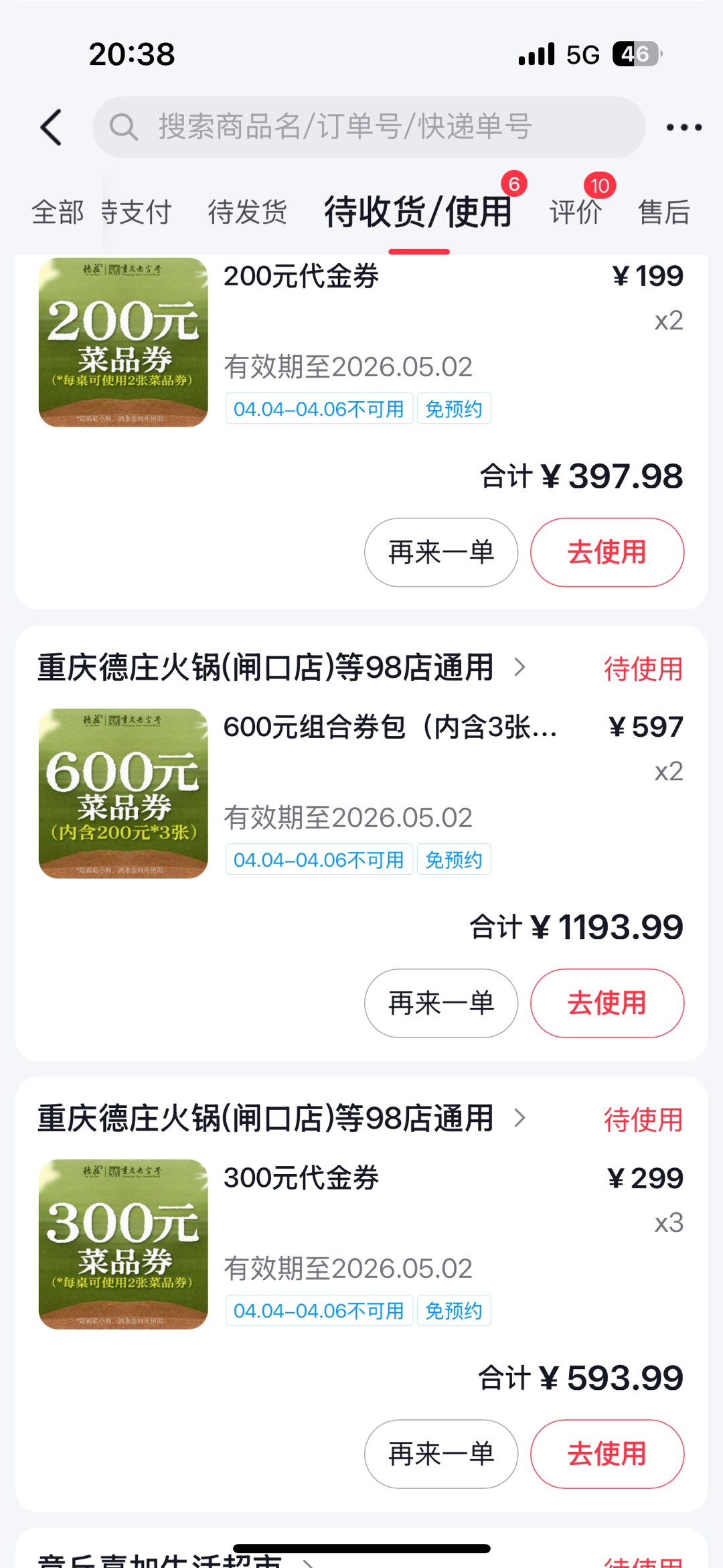Tap 去使用 on the ¥593.99 order
The height and width of the screenshot is (1568, 723).
point(607,1454)
